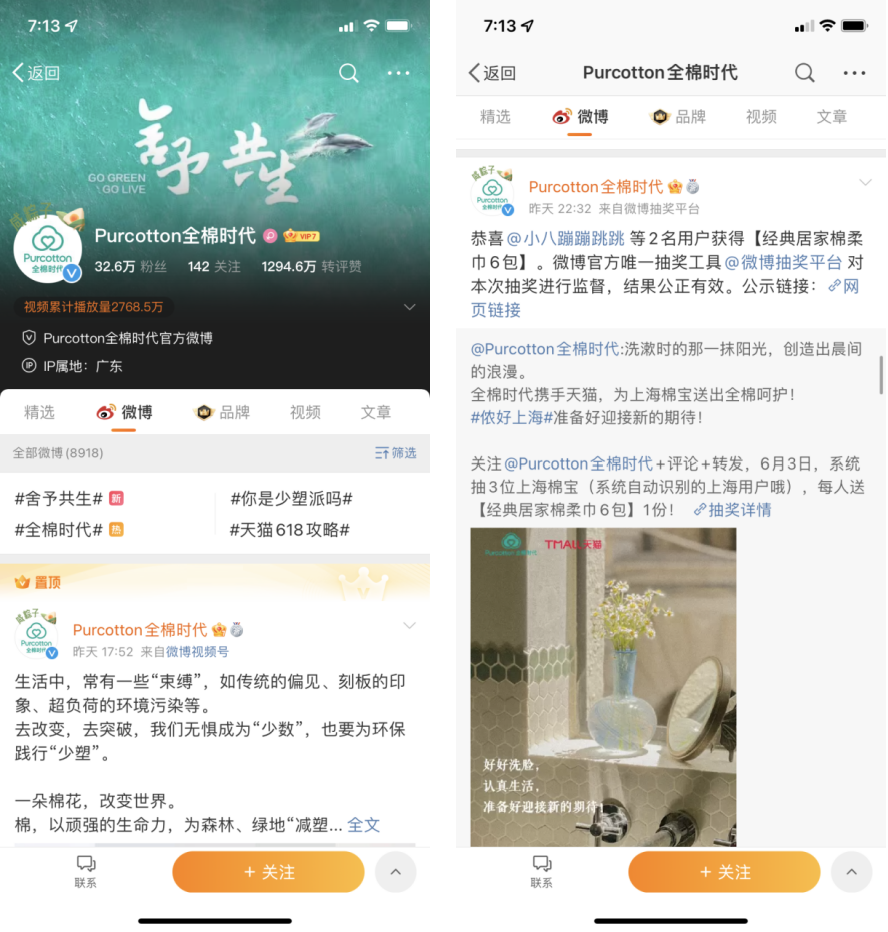Viewport: 888px width, 932px height.
Task: Open the profile of @小八蹦蹦跳跳
Action: [x=565, y=239]
